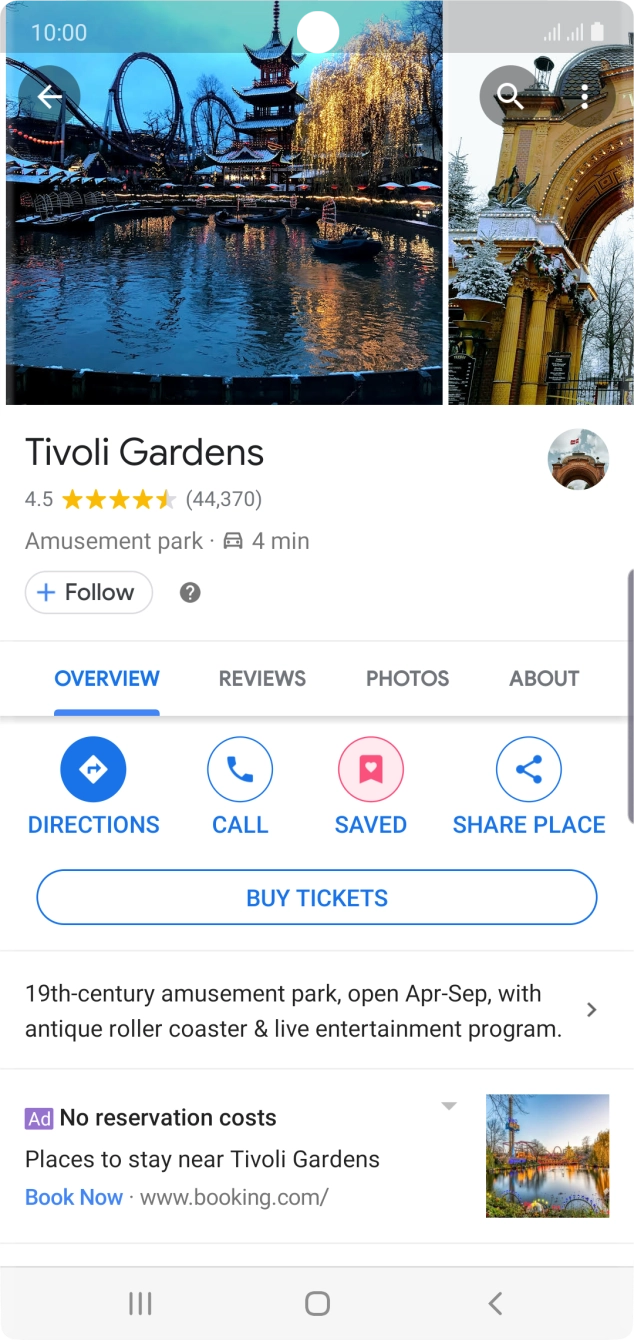The width and height of the screenshot is (634, 1340).
Task: Open search with the magnifier icon
Action: tap(510, 96)
